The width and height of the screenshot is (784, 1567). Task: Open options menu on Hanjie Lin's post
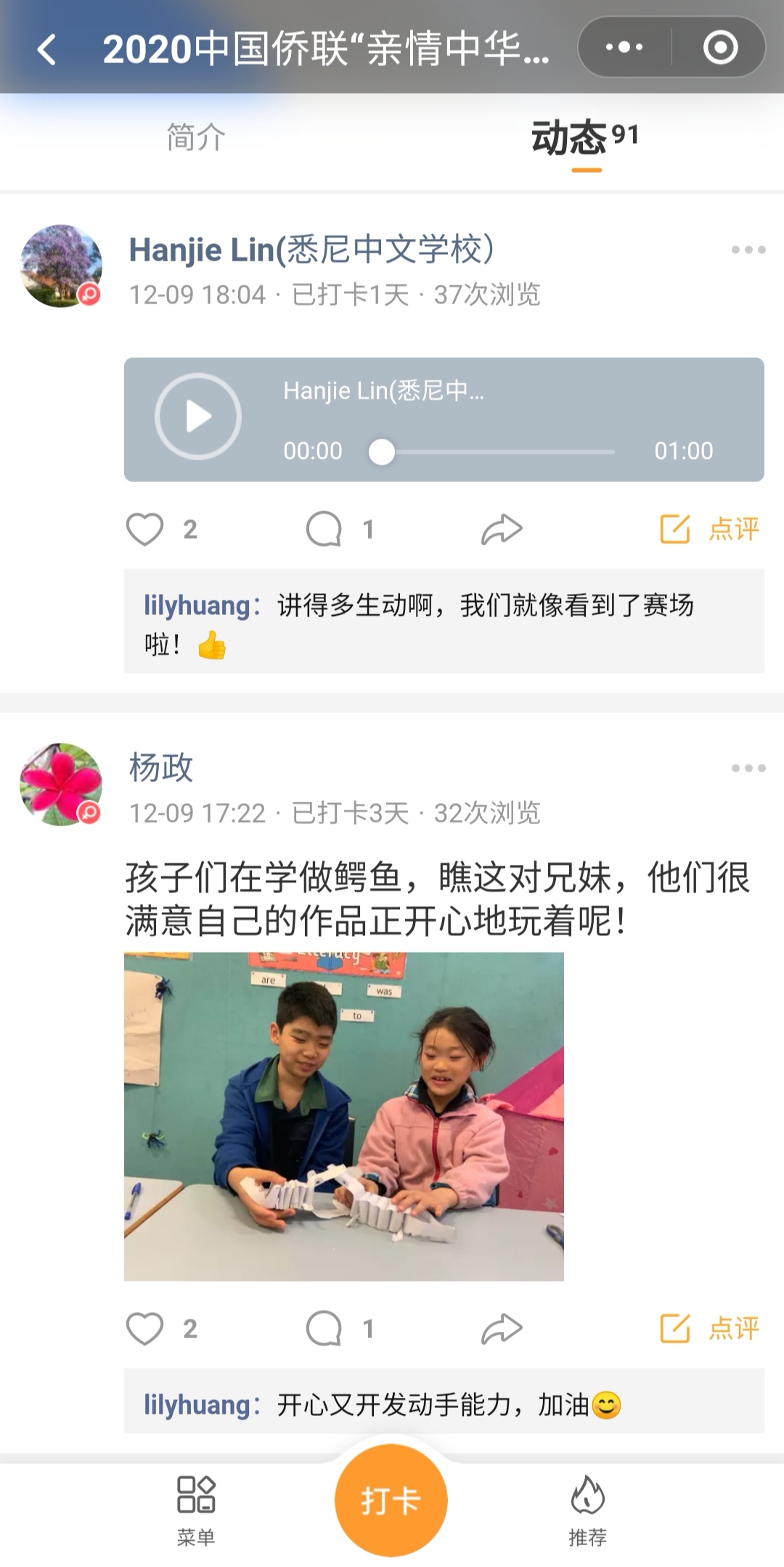(x=748, y=250)
